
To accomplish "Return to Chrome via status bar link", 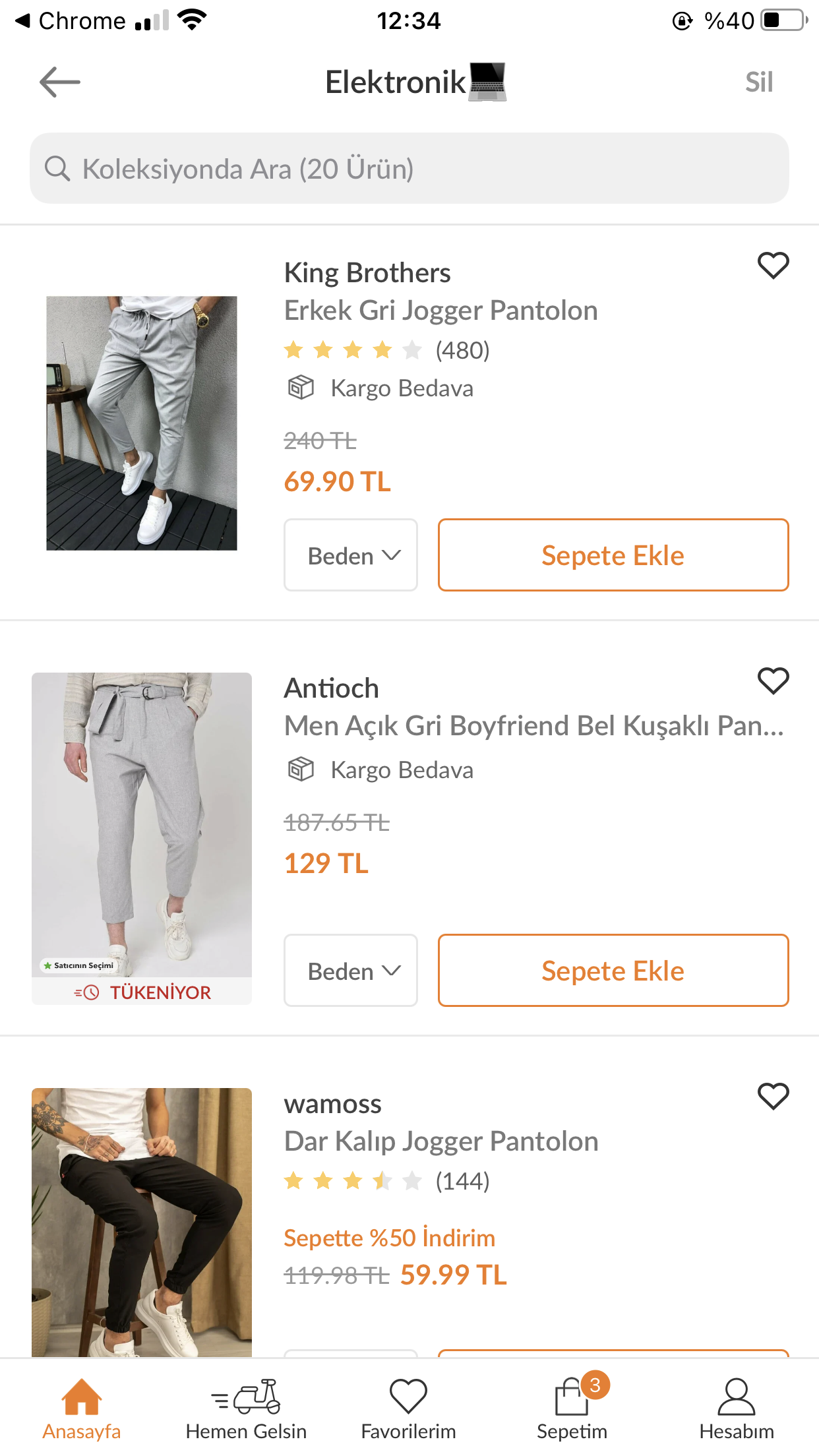I will (x=71, y=21).
